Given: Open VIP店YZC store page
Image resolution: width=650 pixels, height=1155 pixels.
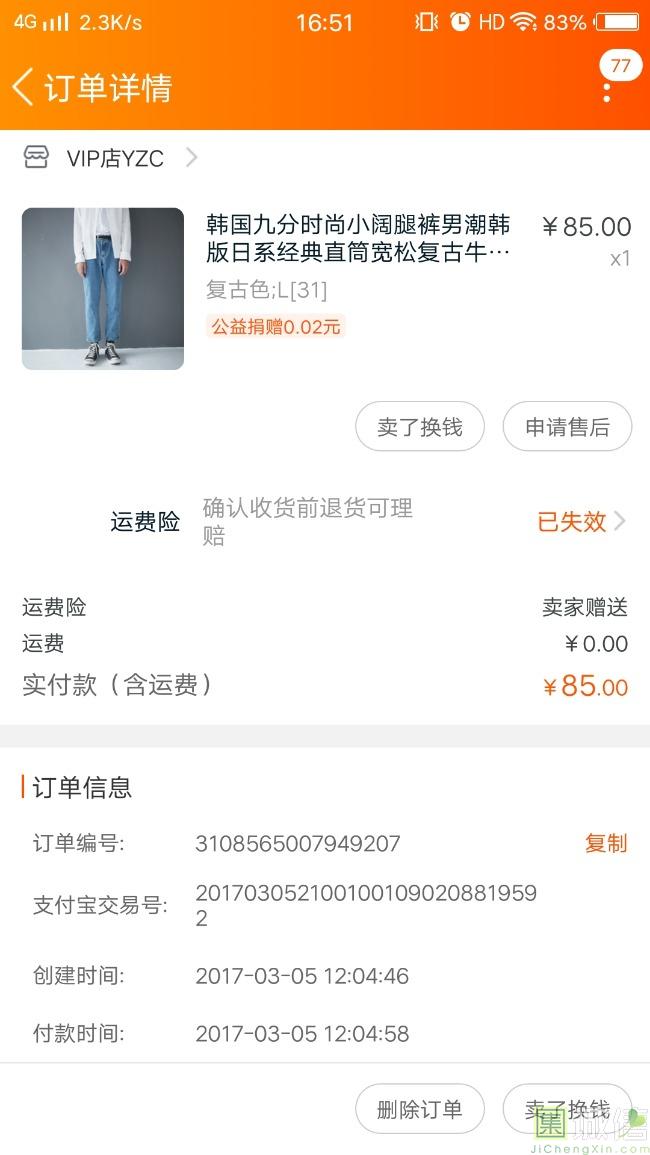Looking at the screenshot, I should tap(113, 158).
